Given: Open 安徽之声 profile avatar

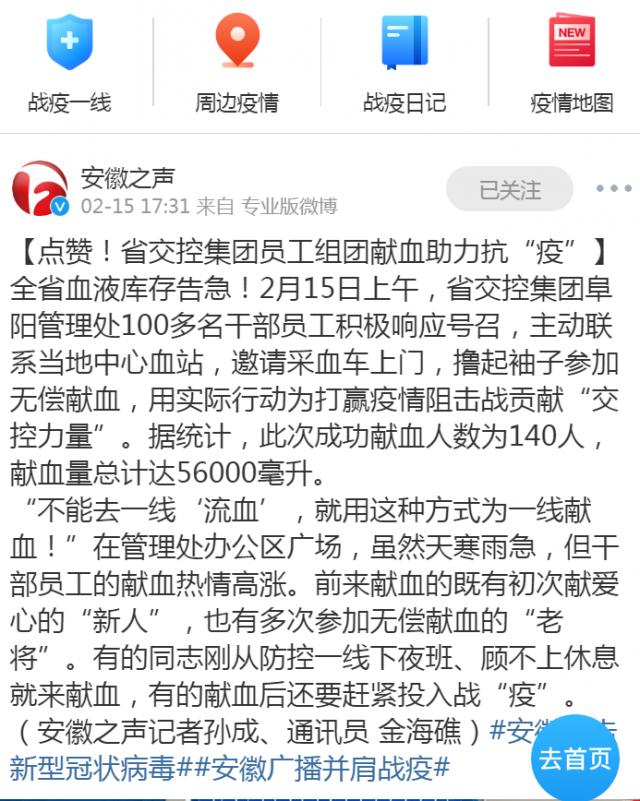Looking at the screenshot, I should pos(40,189).
